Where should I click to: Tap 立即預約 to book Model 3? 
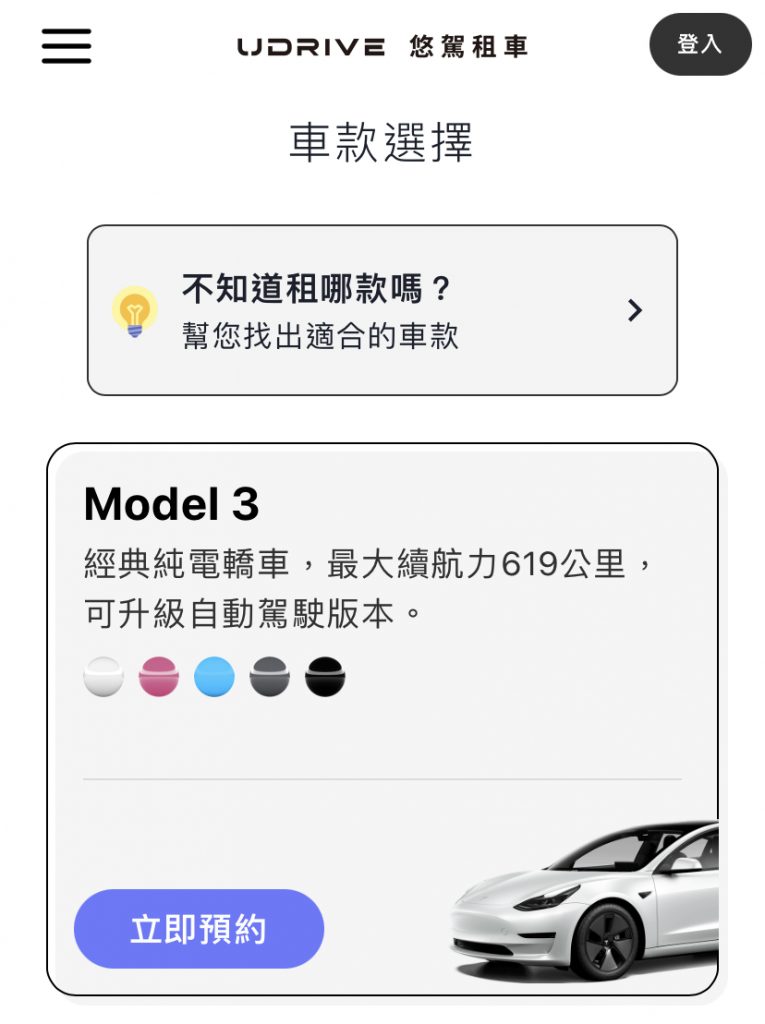199,929
